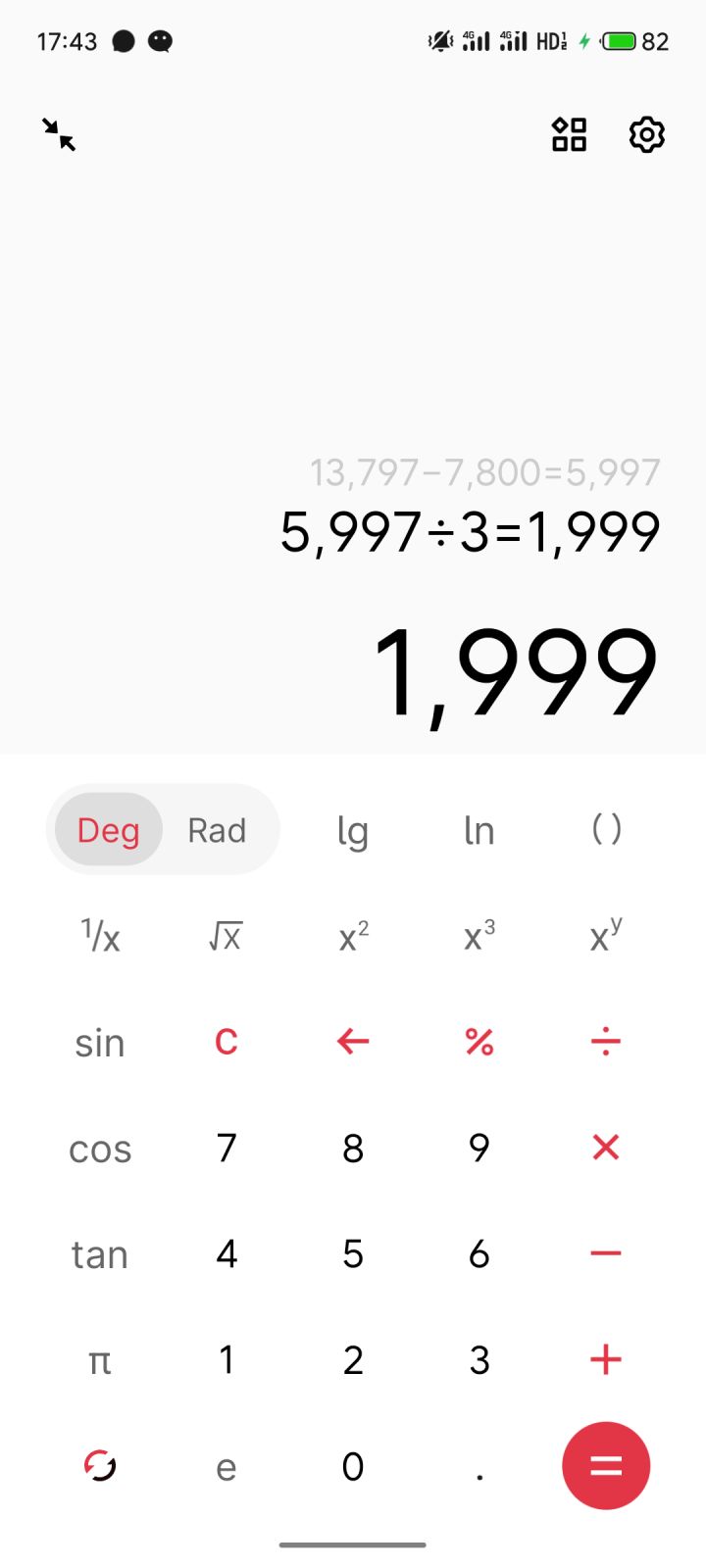The width and height of the screenshot is (706, 1568).
Task: Select the square root function
Action: coord(226,936)
